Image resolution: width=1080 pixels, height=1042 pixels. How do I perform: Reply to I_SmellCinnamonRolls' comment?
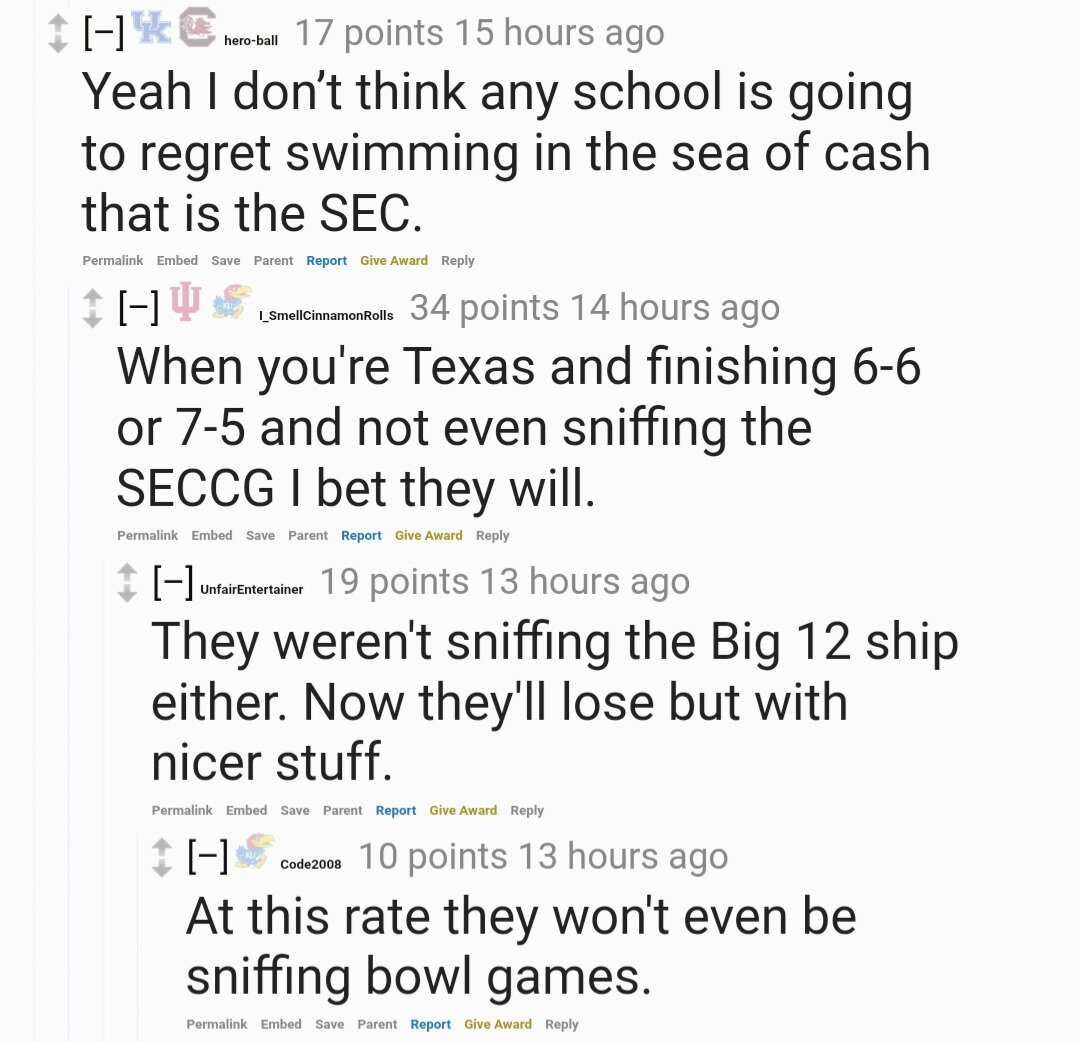pos(492,536)
